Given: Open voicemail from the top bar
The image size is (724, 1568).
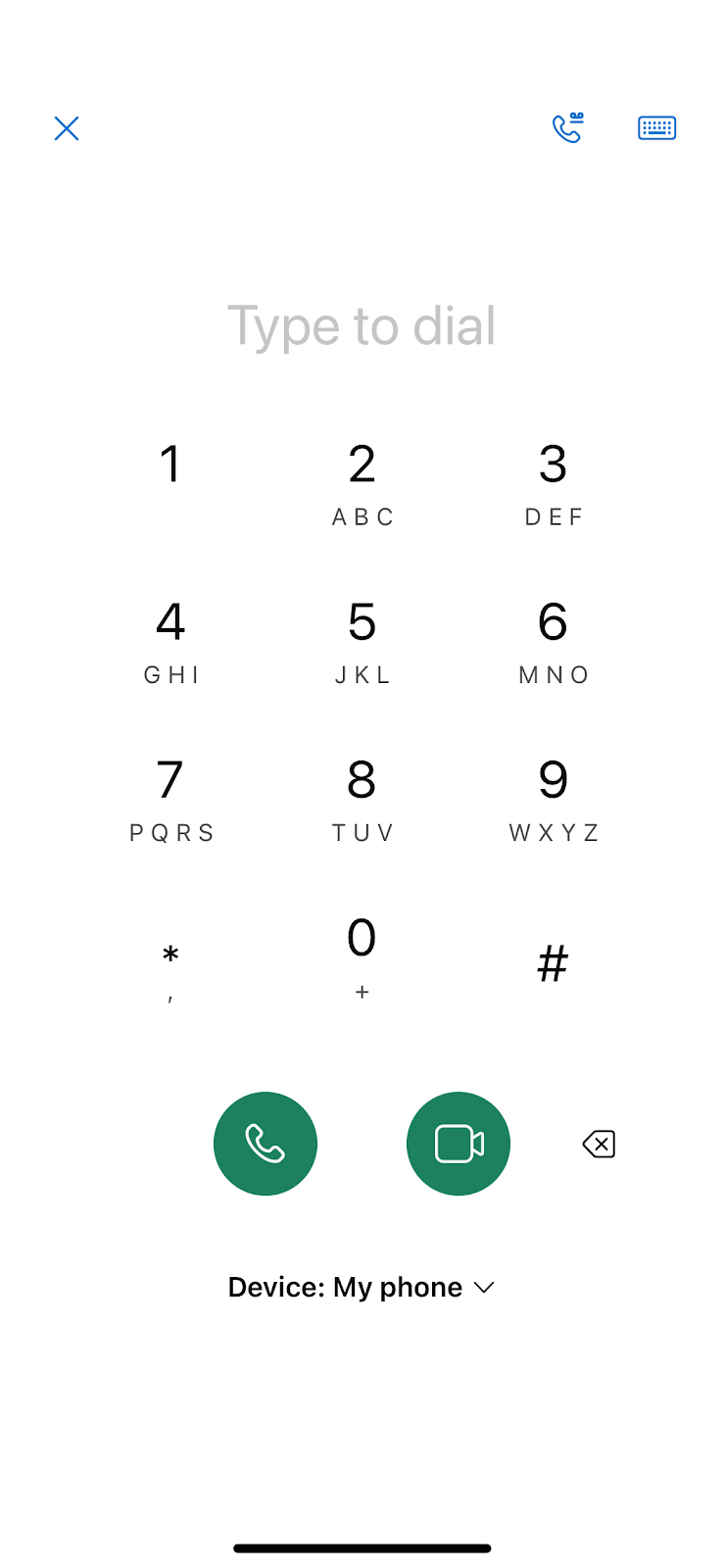Looking at the screenshot, I should point(568,128).
